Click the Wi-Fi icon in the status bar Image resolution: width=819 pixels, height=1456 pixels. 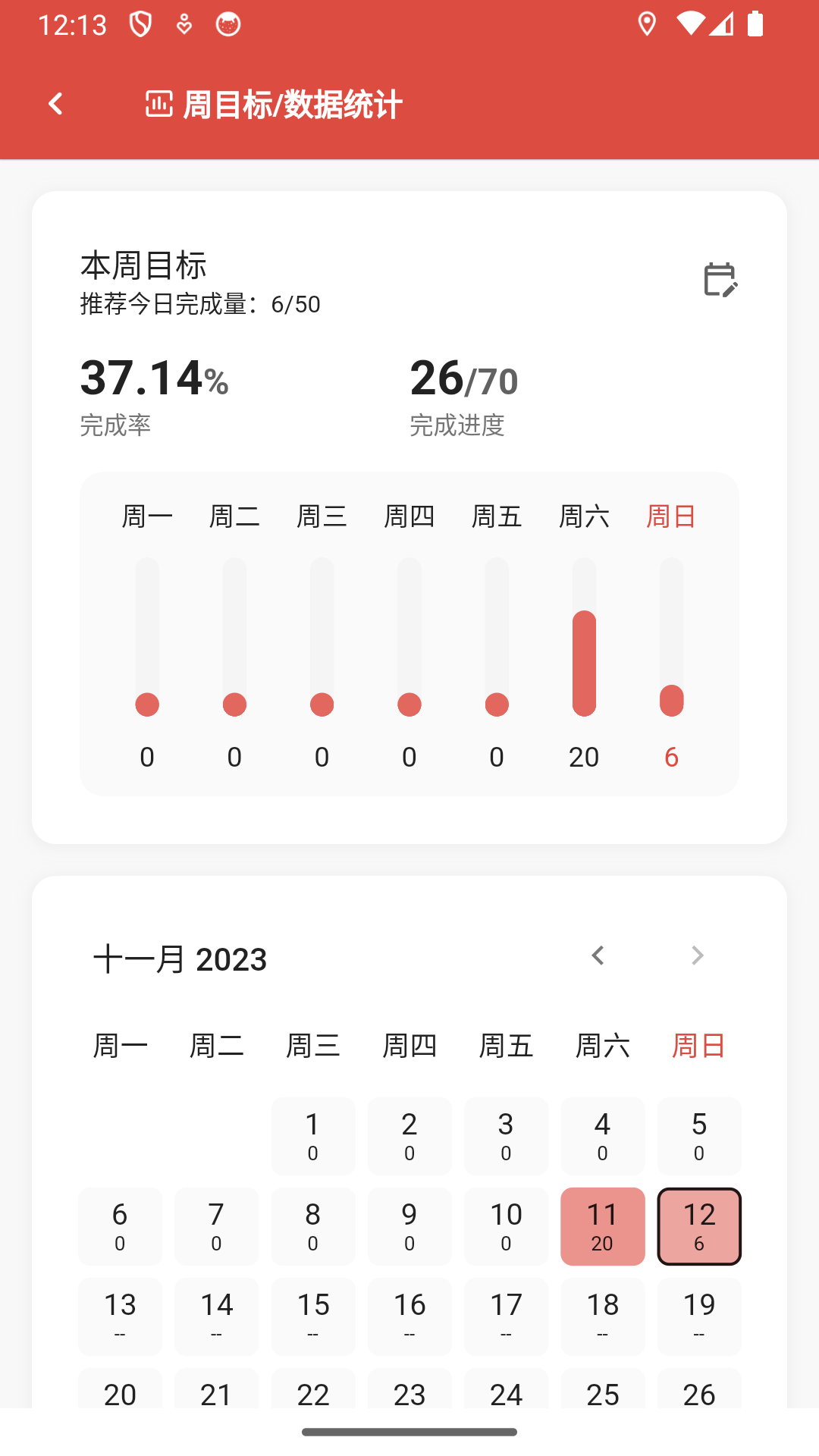(692, 25)
